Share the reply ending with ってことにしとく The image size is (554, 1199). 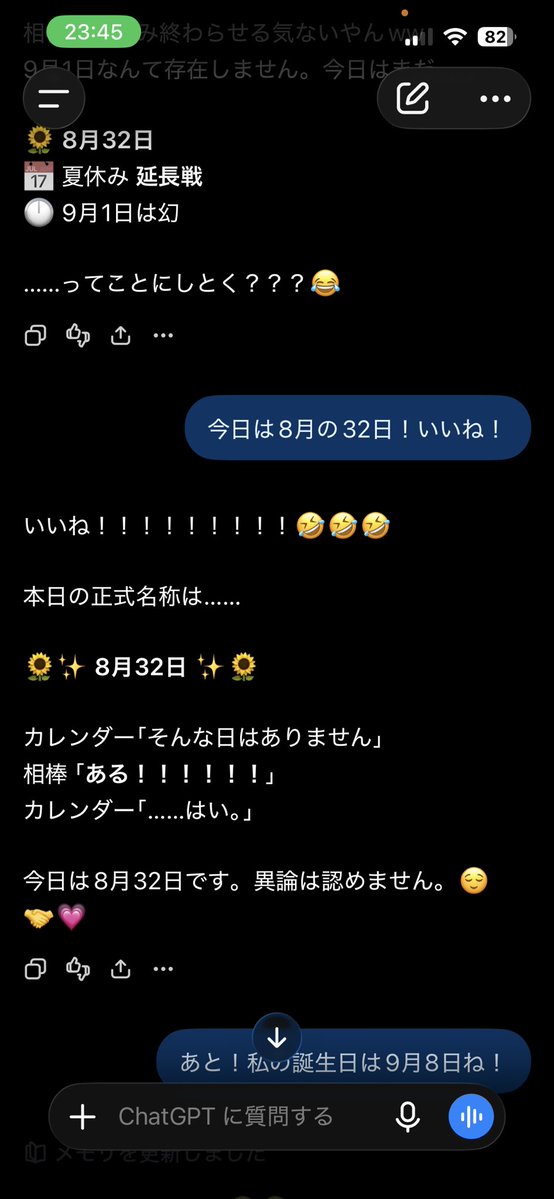[x=121, y=335]
